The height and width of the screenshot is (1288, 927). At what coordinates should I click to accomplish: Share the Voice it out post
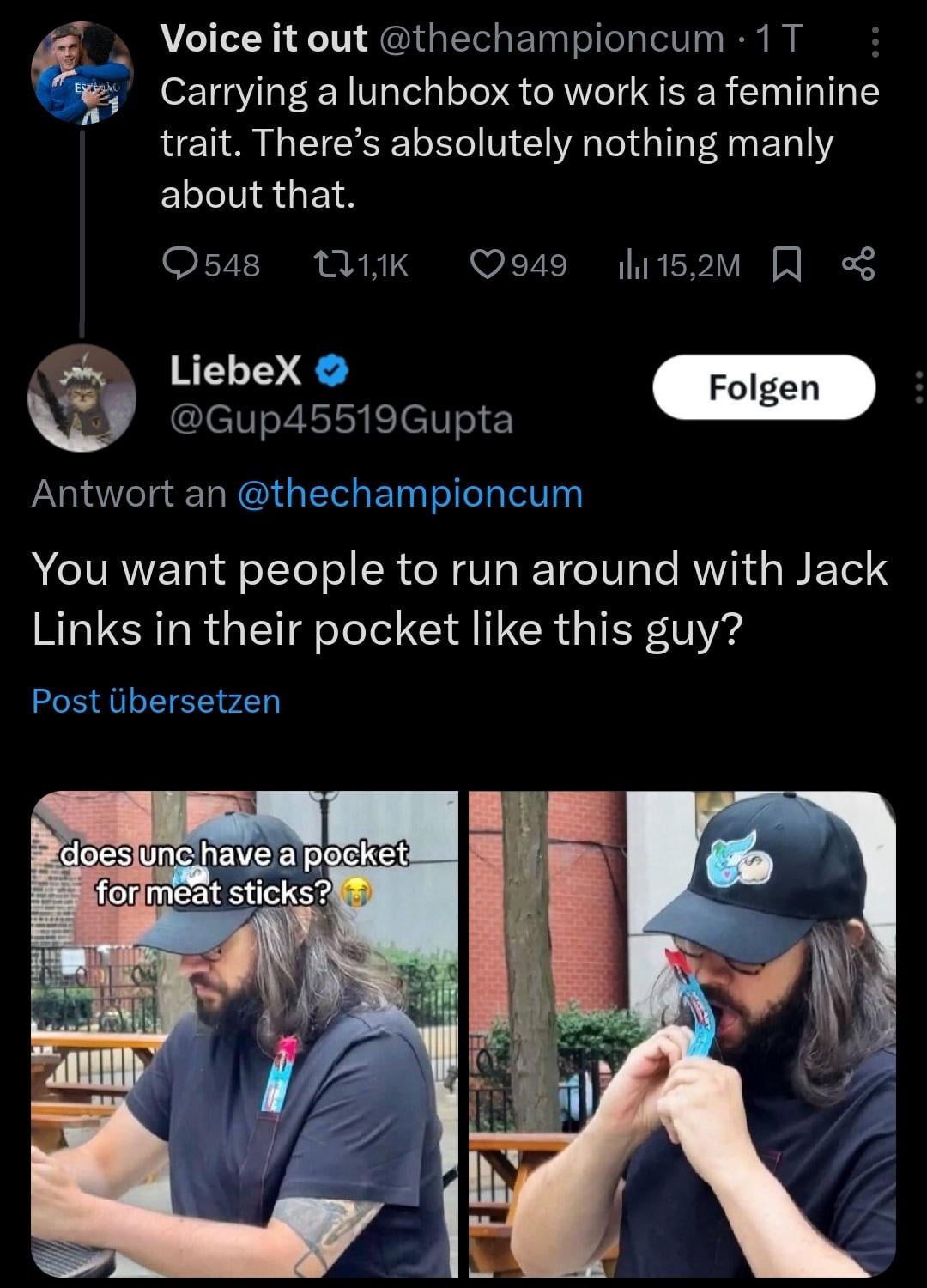[856, 265]
